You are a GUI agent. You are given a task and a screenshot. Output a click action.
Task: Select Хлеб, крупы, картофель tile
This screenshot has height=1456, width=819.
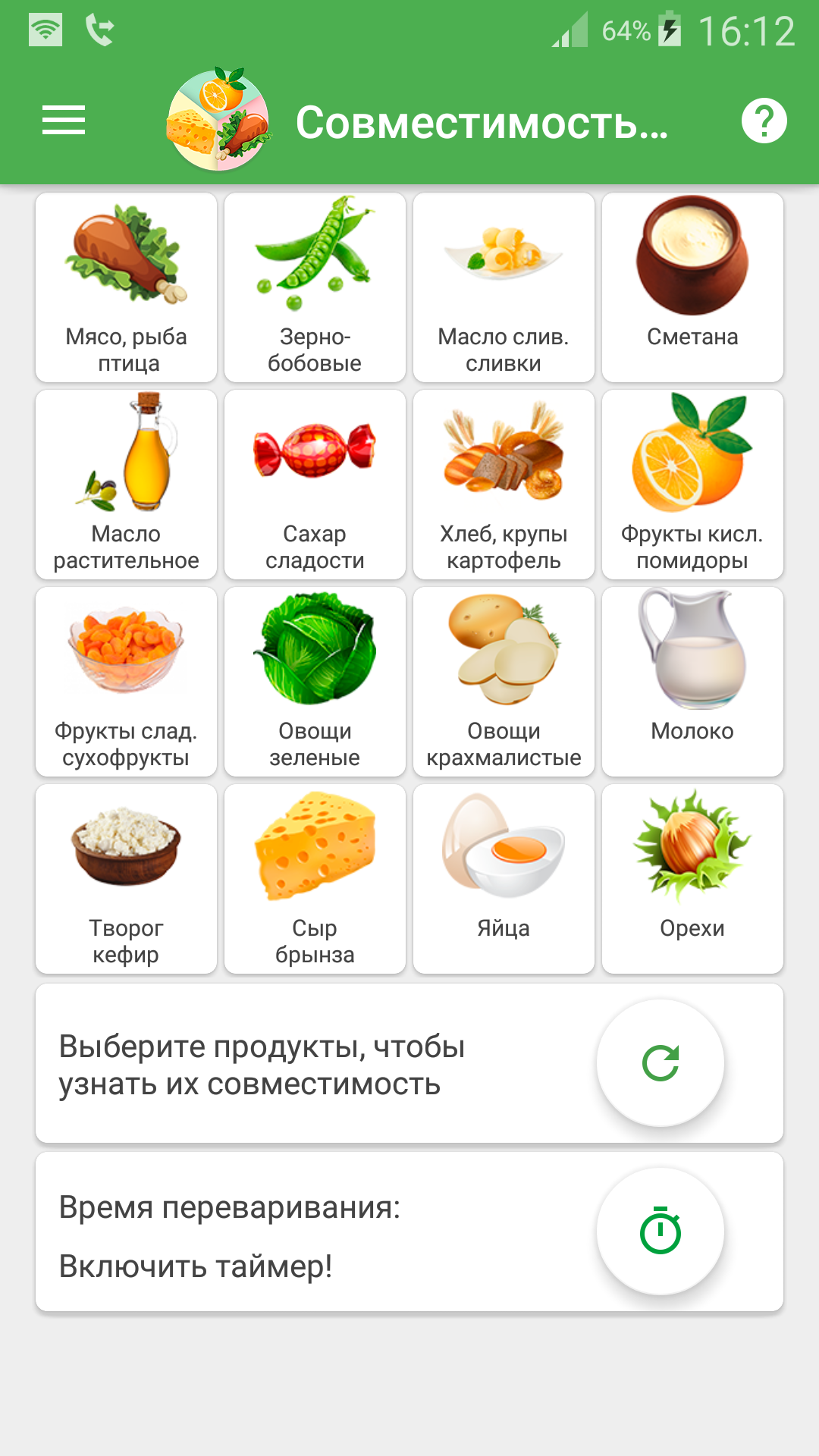pos(504,485)
